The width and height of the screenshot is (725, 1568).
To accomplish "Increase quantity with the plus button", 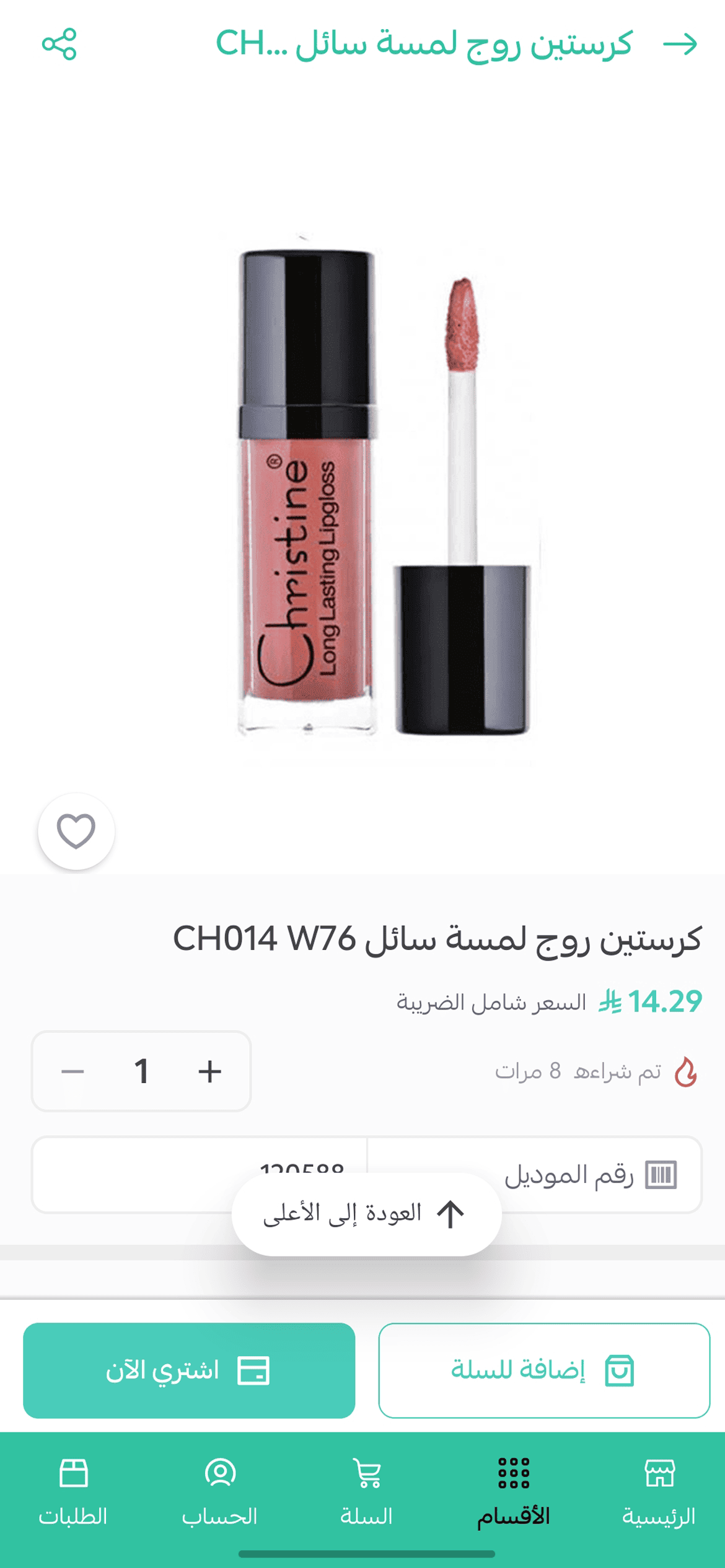I will tap(210, 1071).
